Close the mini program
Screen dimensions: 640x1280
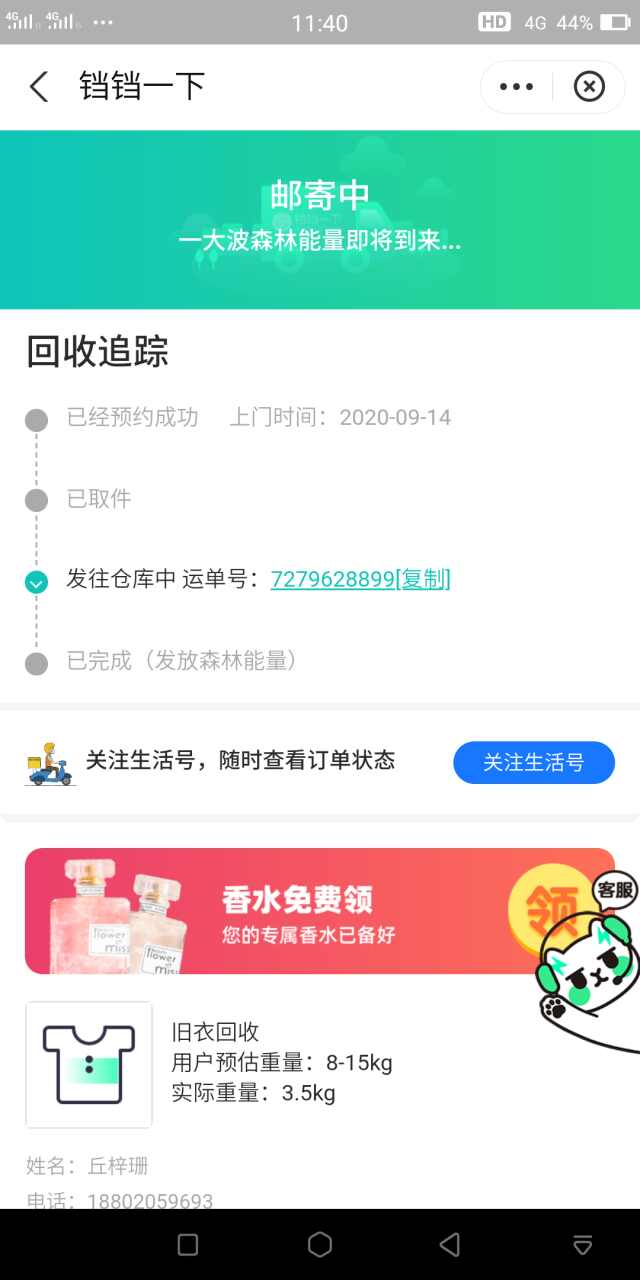click(589, 87)
